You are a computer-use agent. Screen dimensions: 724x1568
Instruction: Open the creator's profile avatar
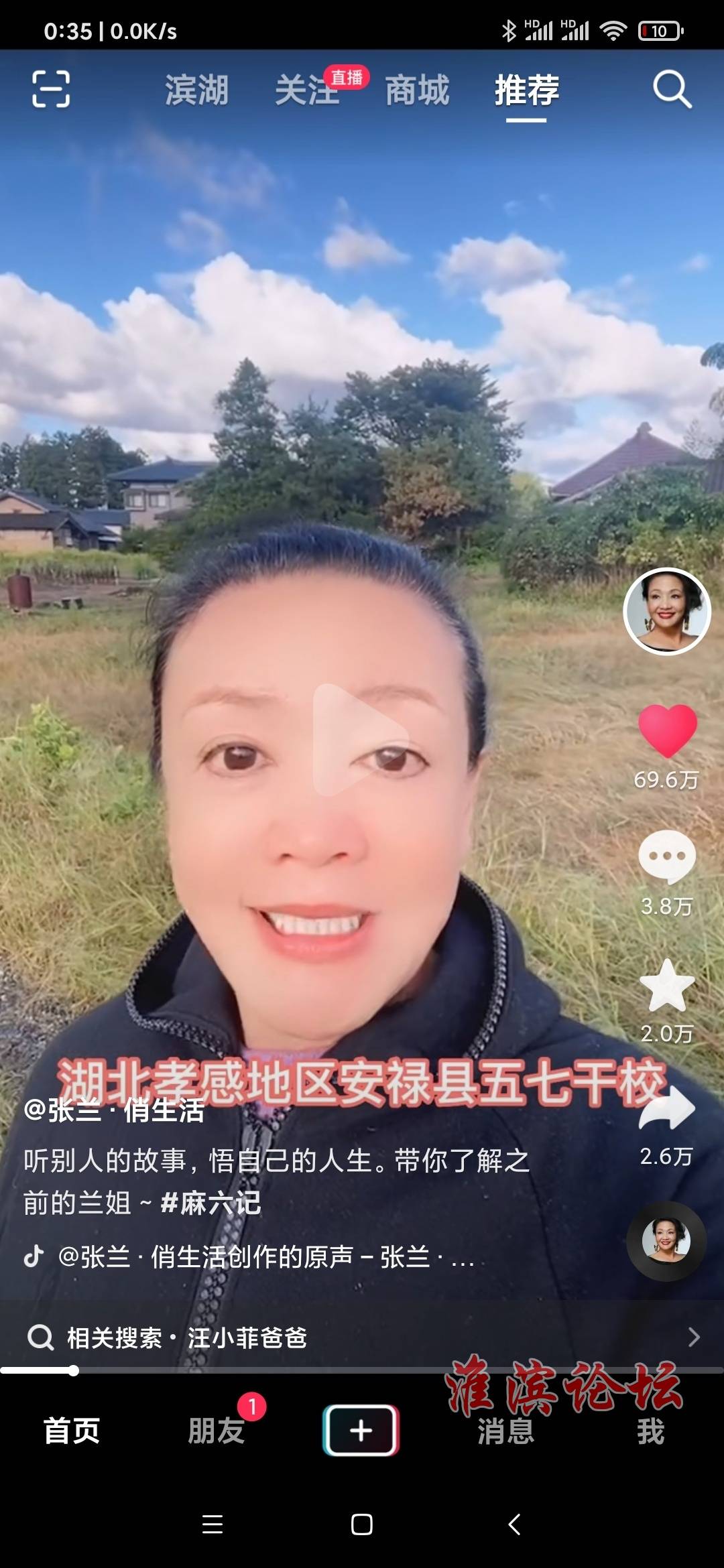point(666,611)
